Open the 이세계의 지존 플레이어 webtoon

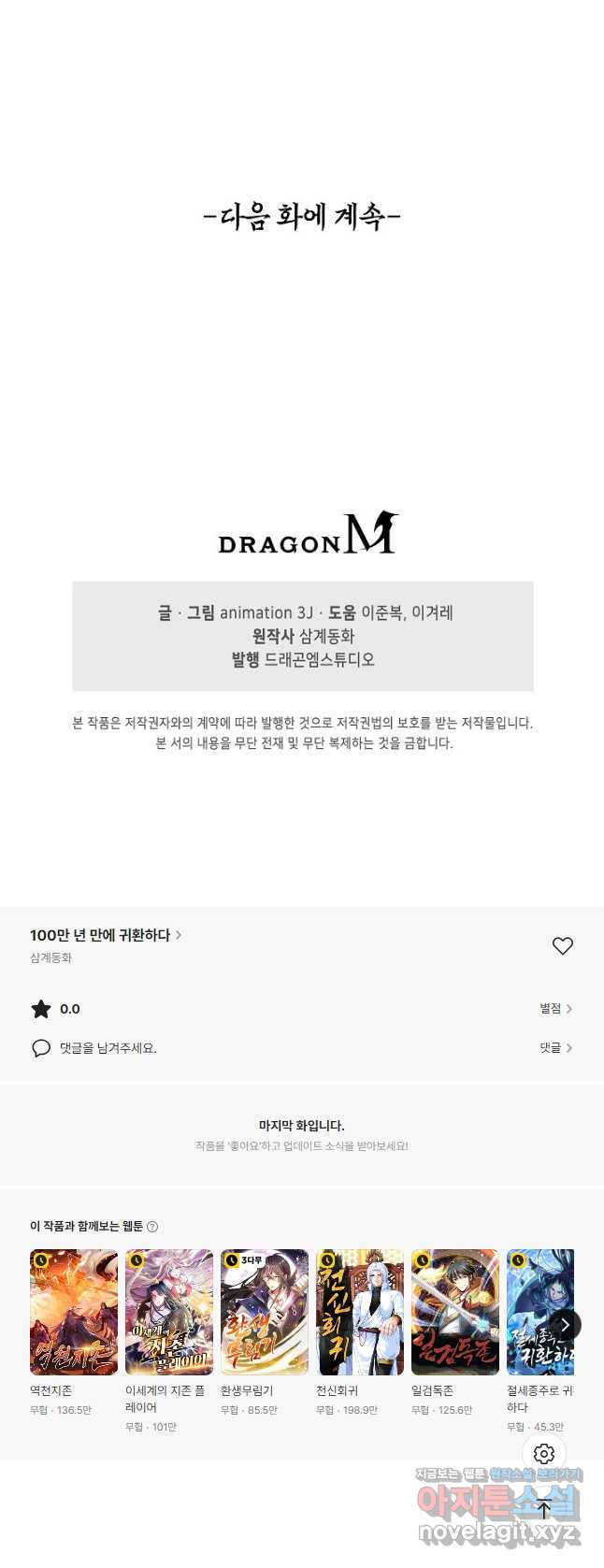click(x=169, y=1312)
